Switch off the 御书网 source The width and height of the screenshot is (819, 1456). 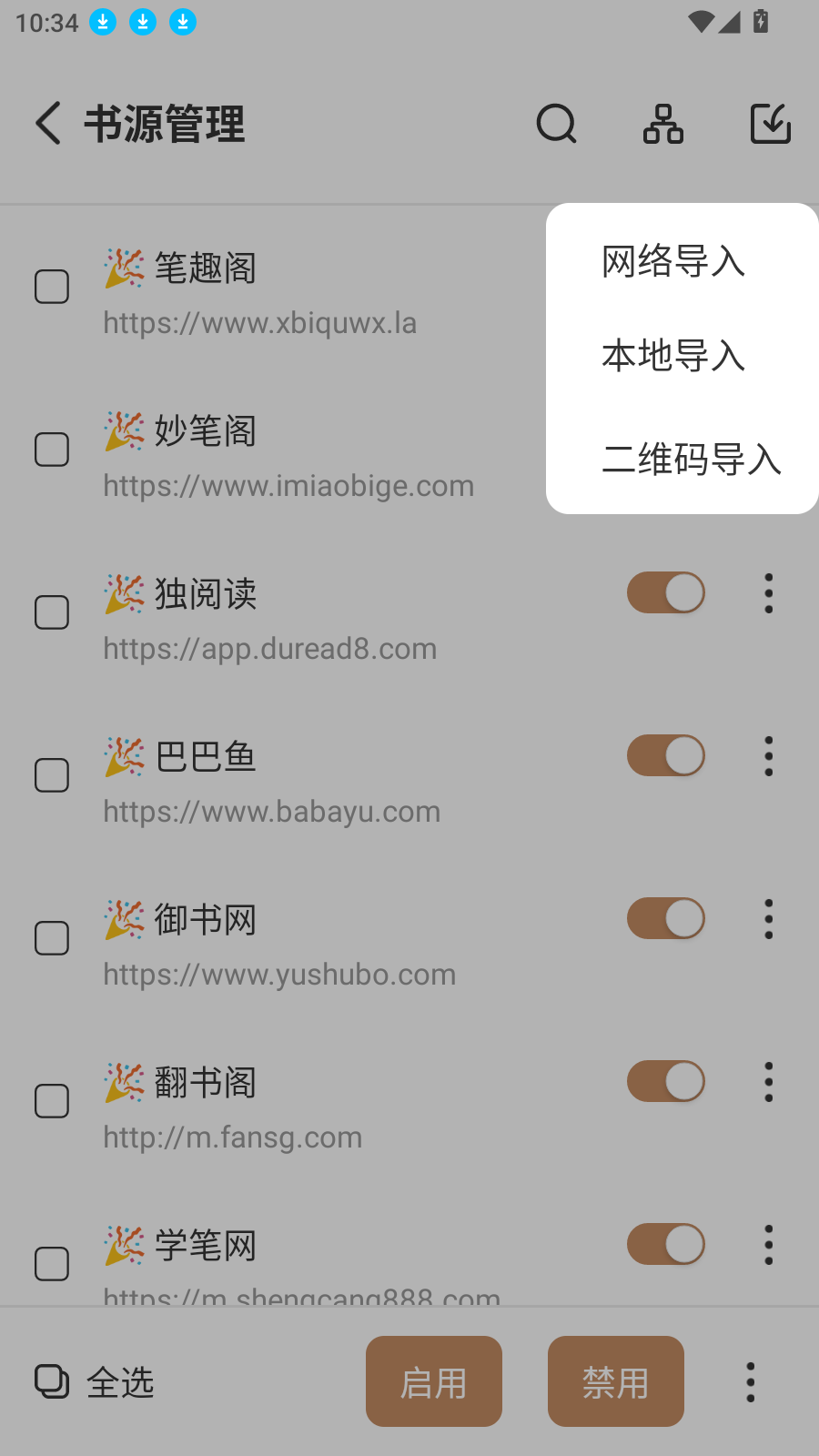point(666,918)
